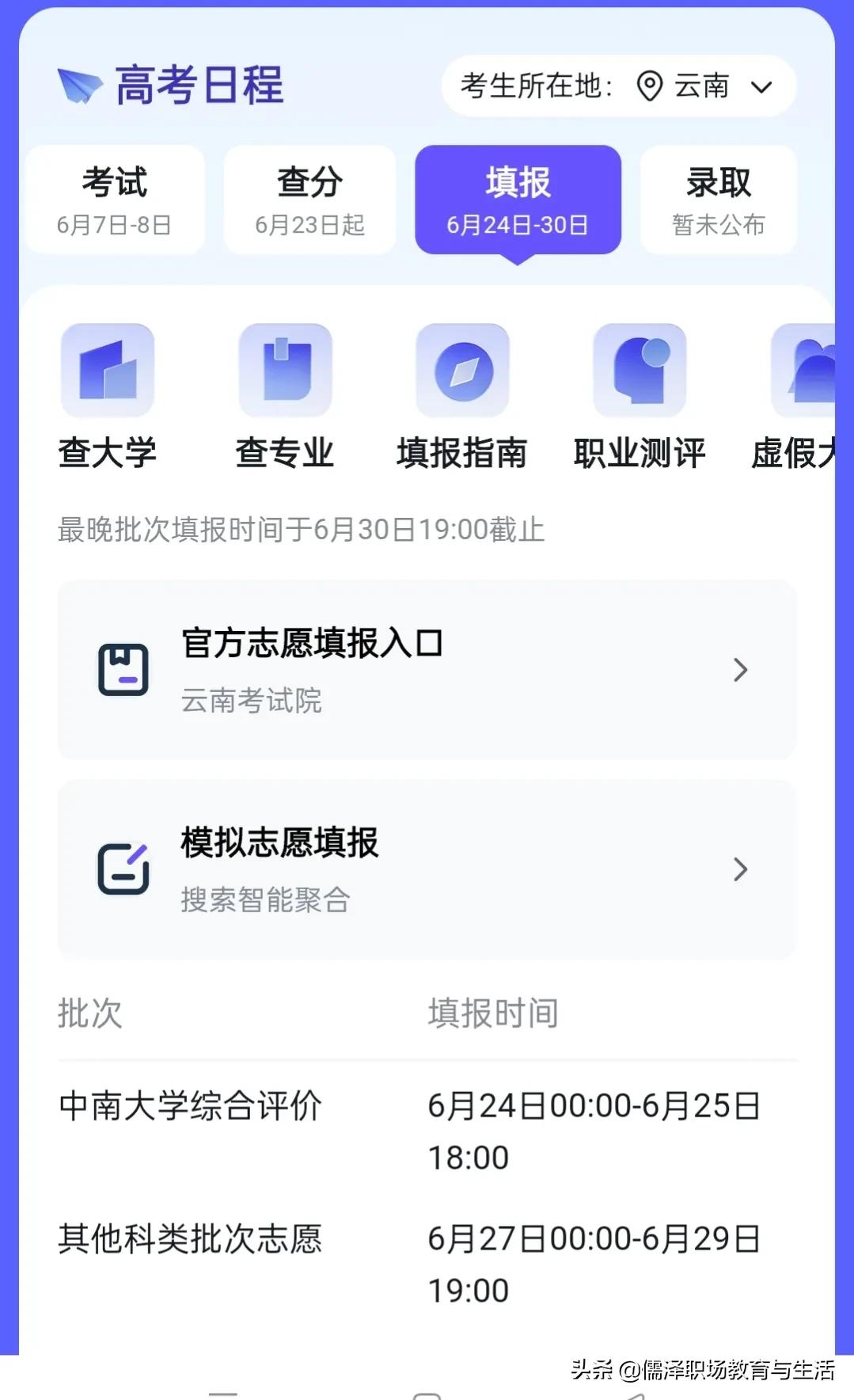Image resolution: width=854 pixels, height=1400 pixels.
Task: Switch to the 查分 tab
Action: point(309,199)
